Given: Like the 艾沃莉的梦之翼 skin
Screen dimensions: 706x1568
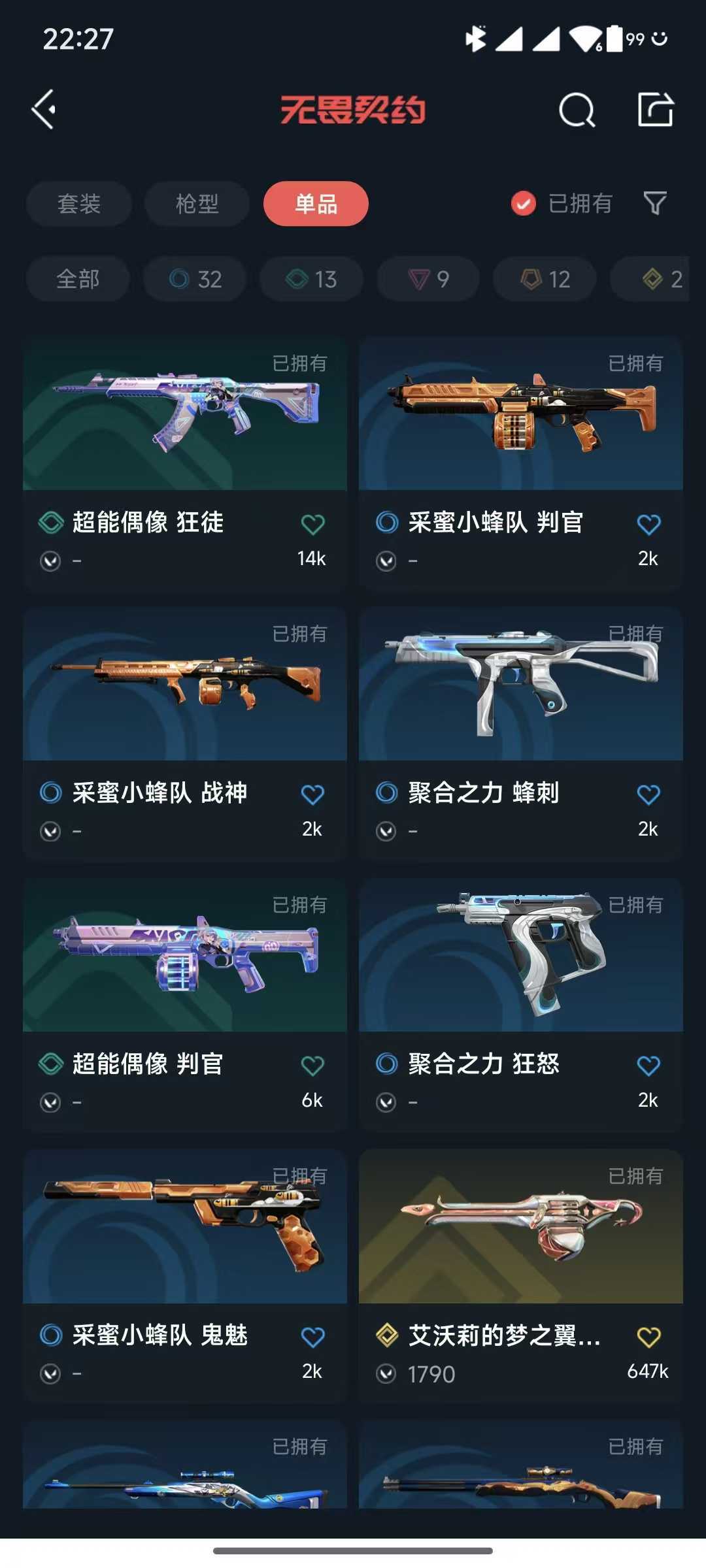Looking at the screenshot, I should [x=648, y=1337].
